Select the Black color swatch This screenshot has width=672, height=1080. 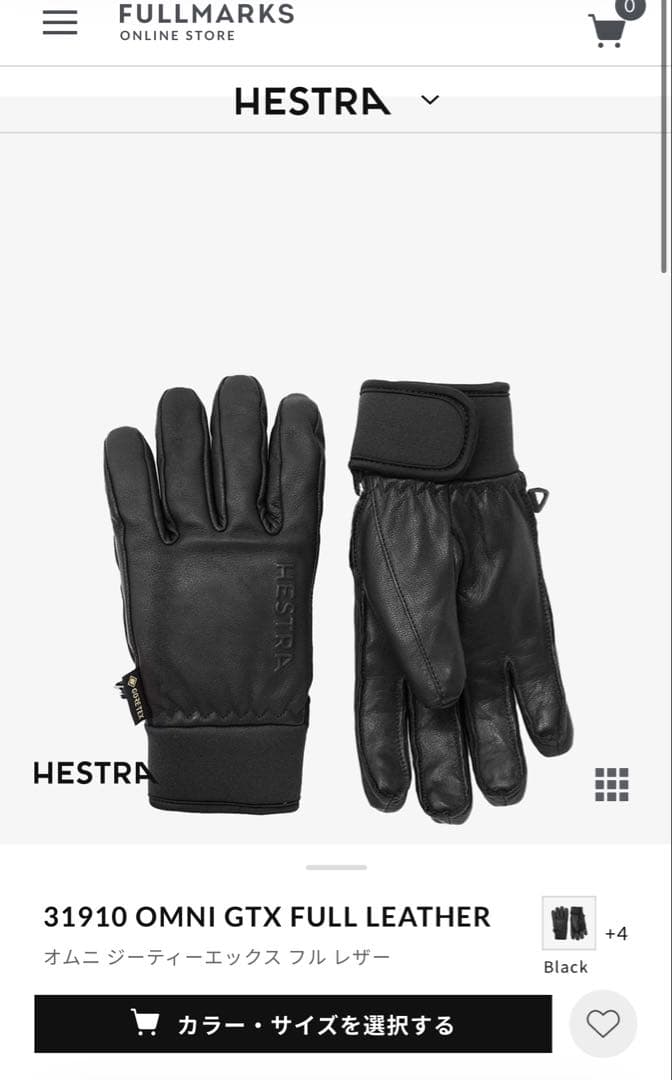pos(568,923)
